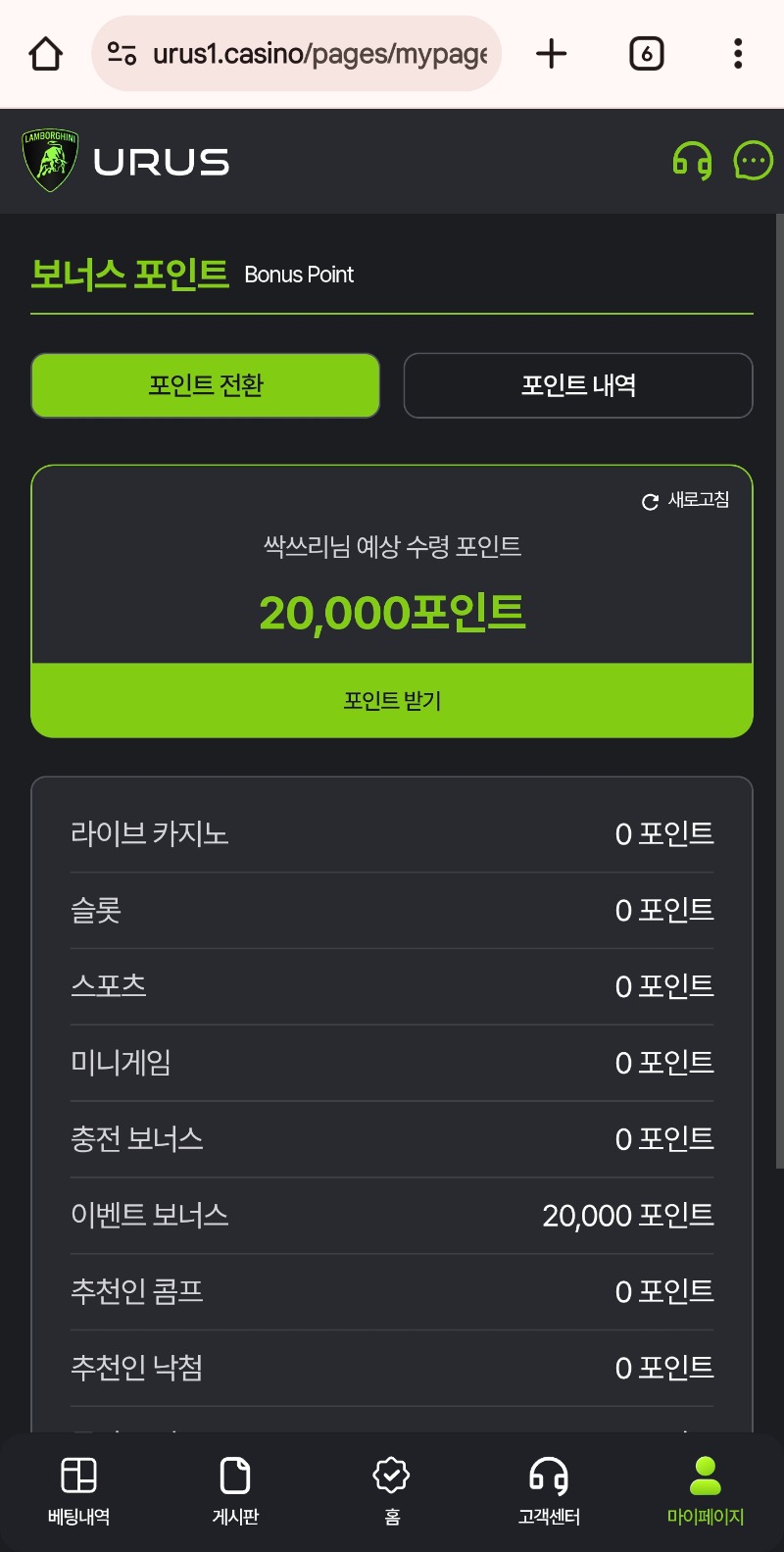Open a new browser tab

[x=552, y=54]
